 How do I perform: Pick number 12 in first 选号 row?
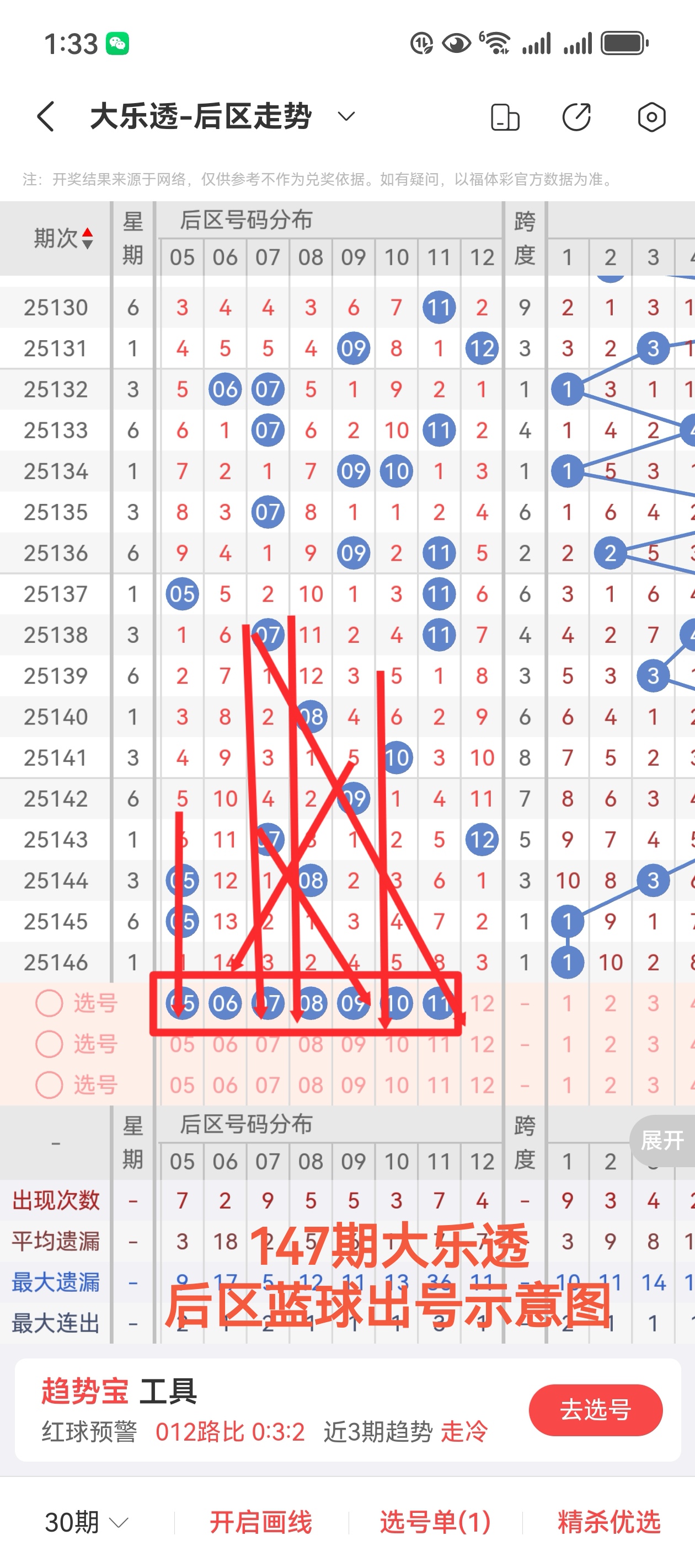click(x=482, y=1003)
